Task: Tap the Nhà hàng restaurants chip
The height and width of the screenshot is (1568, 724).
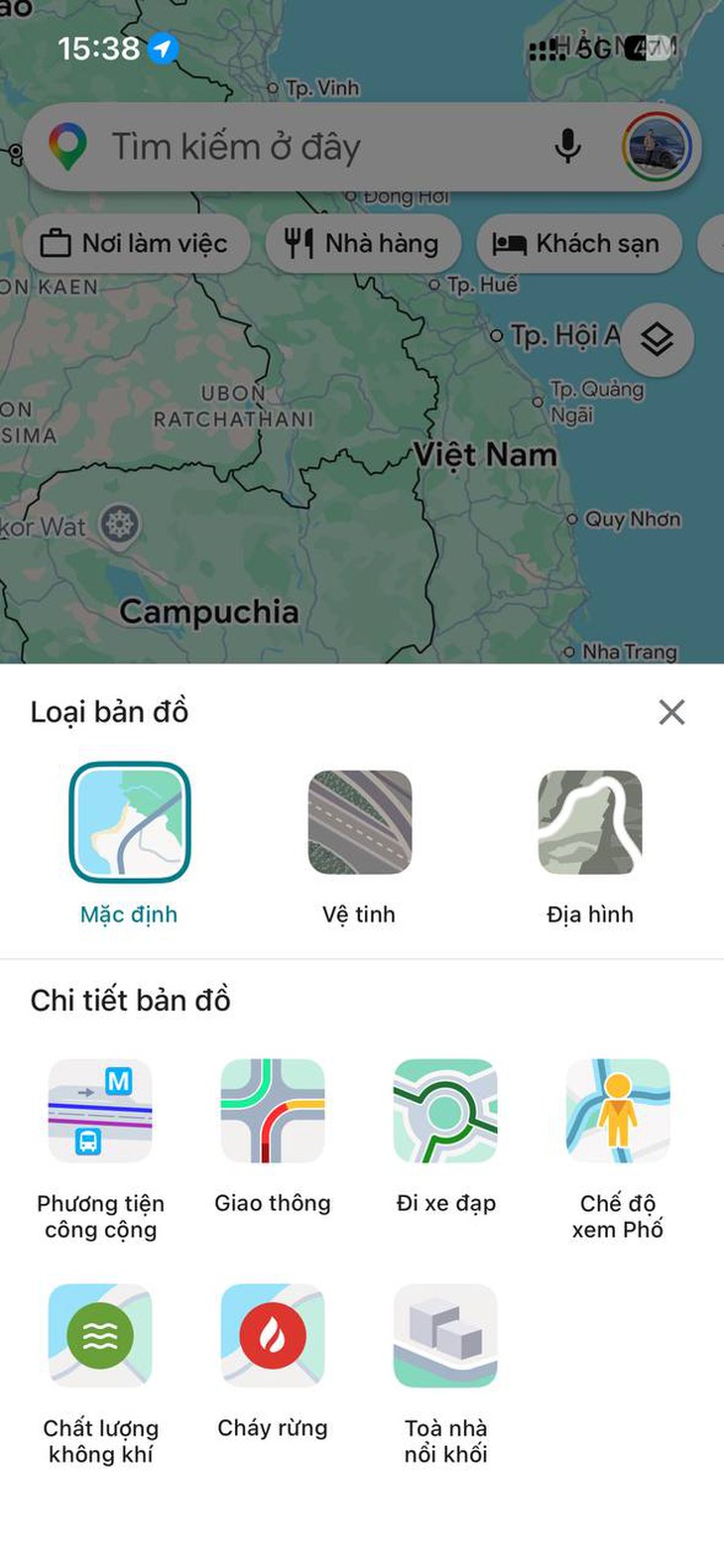Action: pyautogui.click(x=362, y=243)
